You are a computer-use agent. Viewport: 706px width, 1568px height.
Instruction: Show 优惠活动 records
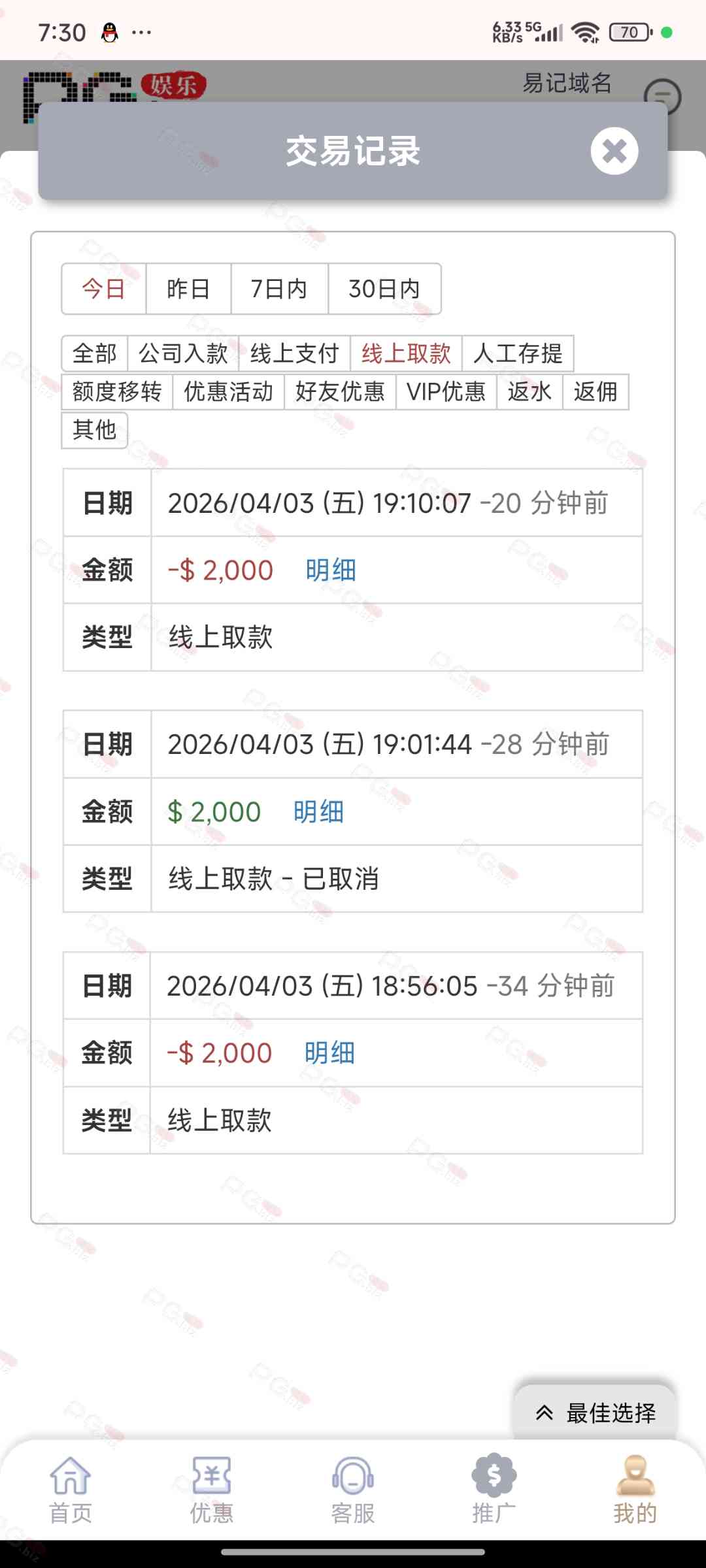click(229, 391)
